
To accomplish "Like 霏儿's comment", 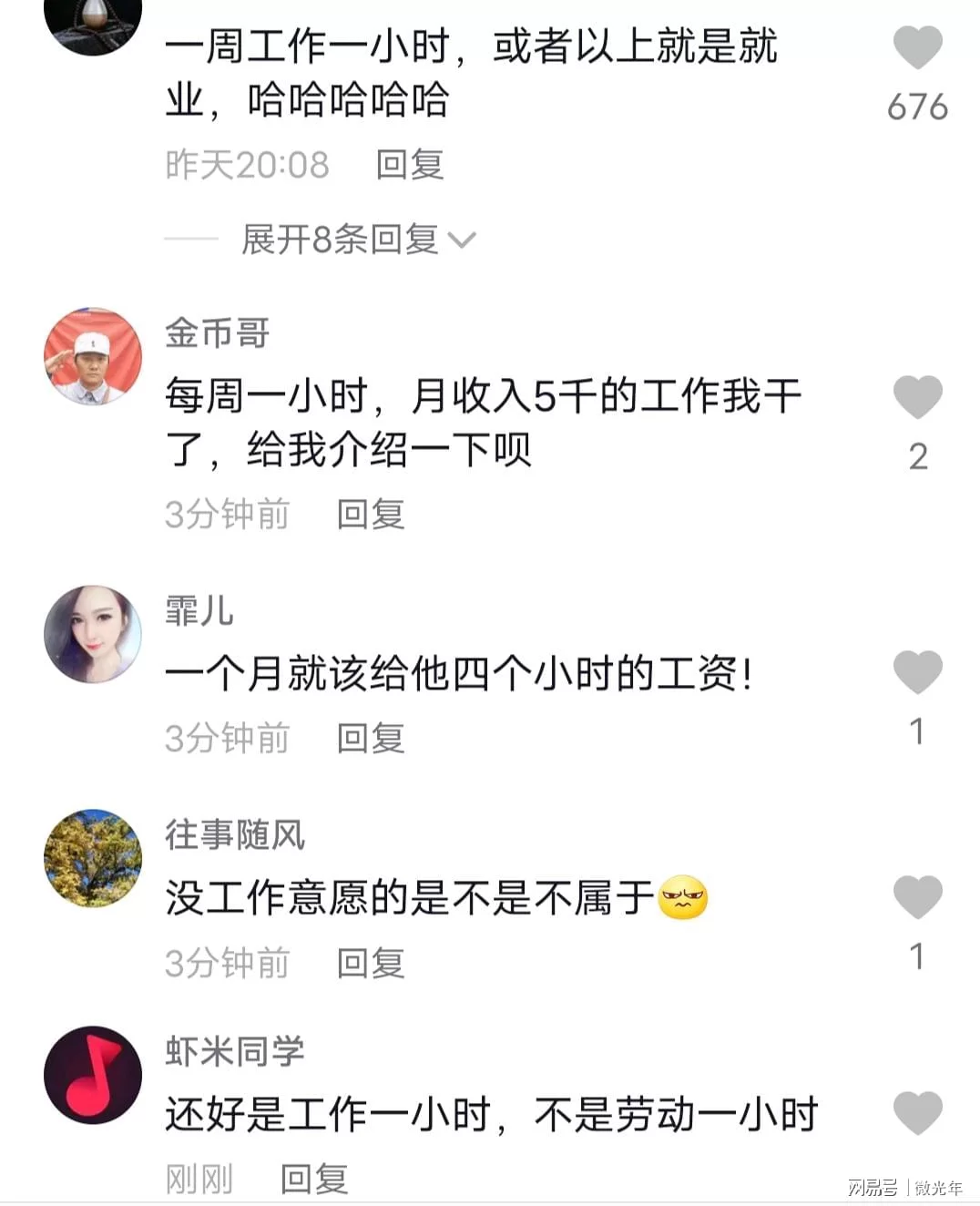I will pyautogui.click(x=917, y=672).
